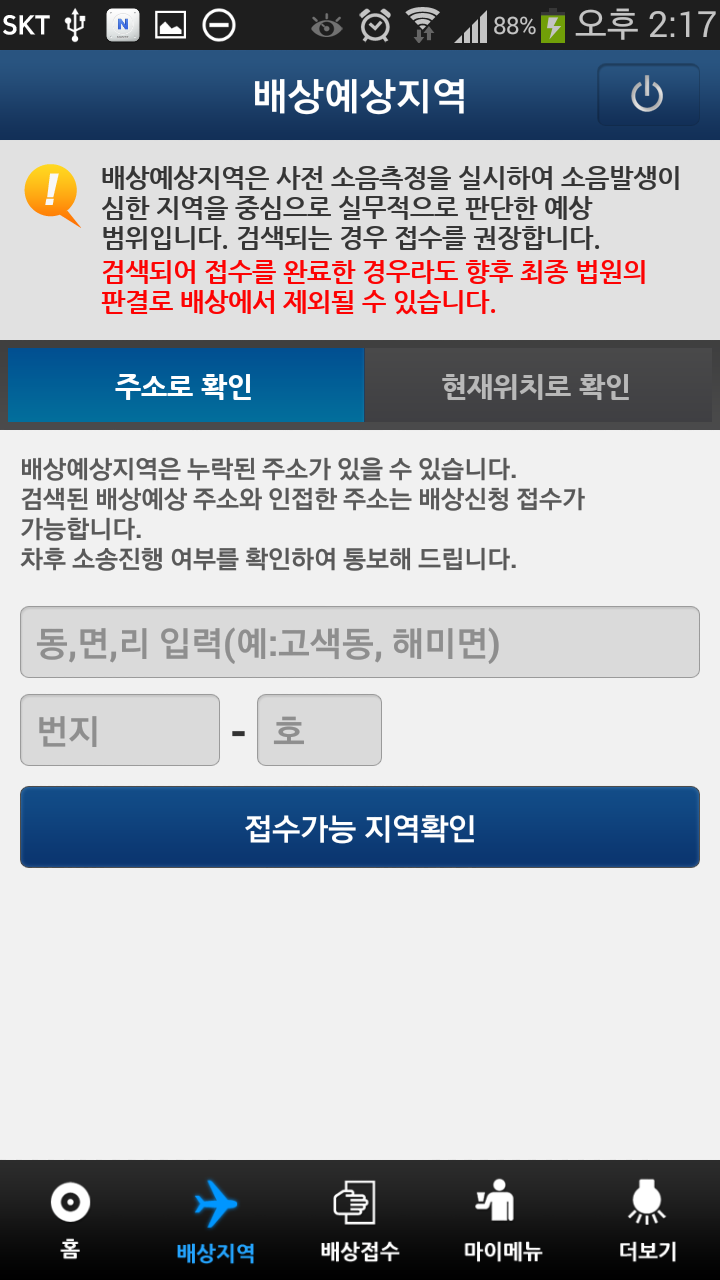The width and height of the screenshot is (720, 1280).
Task: Tap the power button in header
Action: point(648,95)
